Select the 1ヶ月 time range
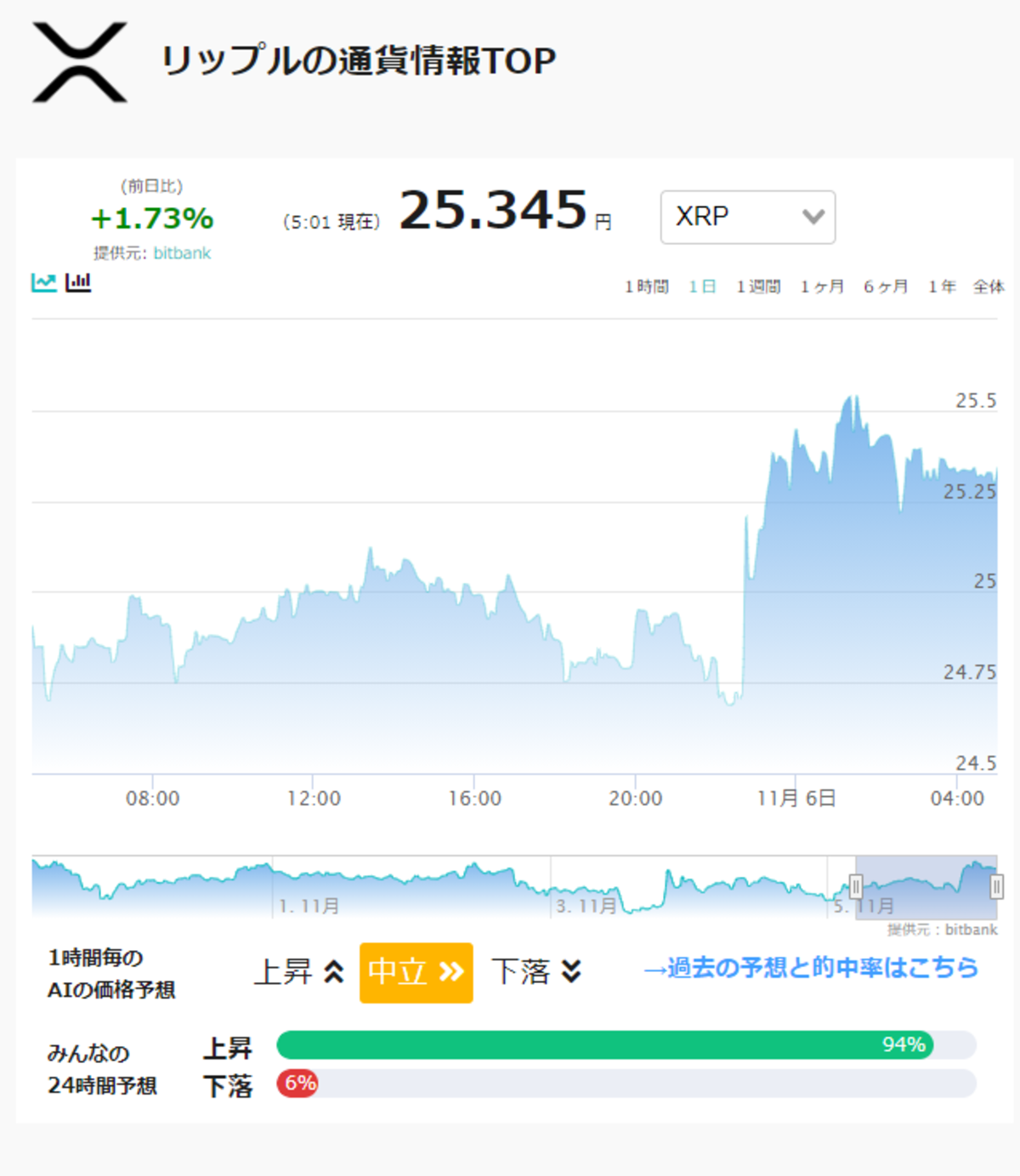The height and width of the screenshot is (1176, 1020). pos(822,287)
